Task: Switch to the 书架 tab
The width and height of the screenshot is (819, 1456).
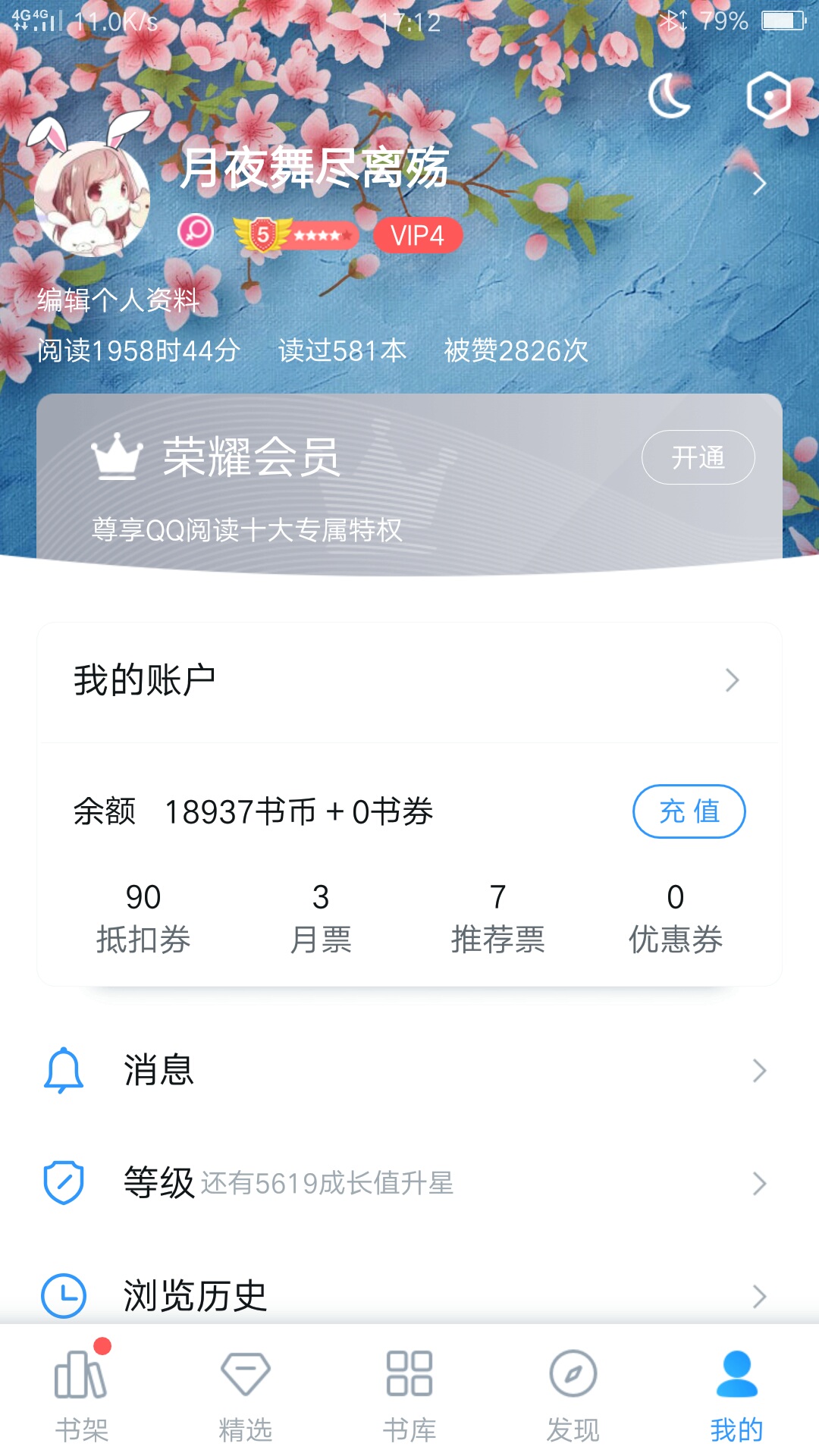Action: (x=82, y=1394)
